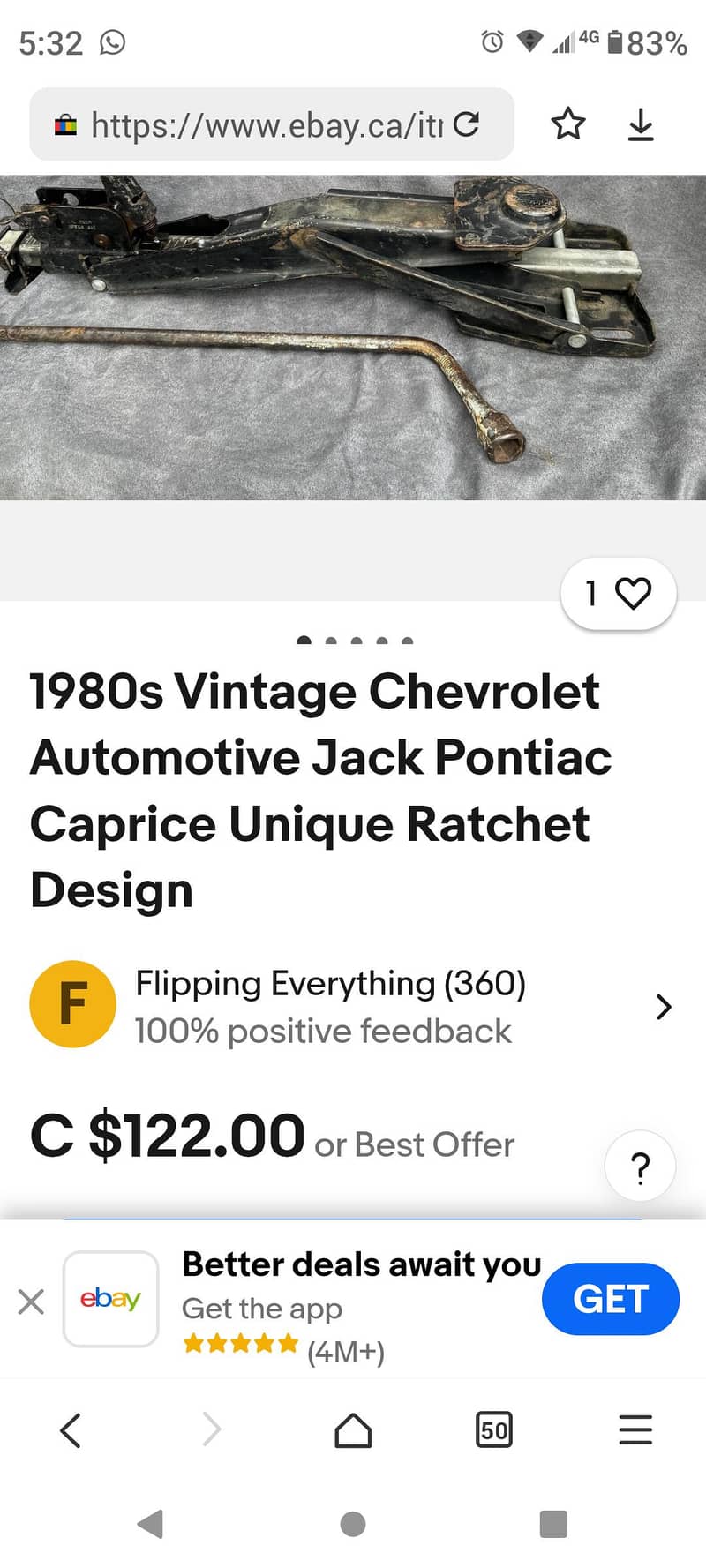The height and width of the screenshot is (1568, 706).
Task: Bookmark this page with the star
Action: 568,124
